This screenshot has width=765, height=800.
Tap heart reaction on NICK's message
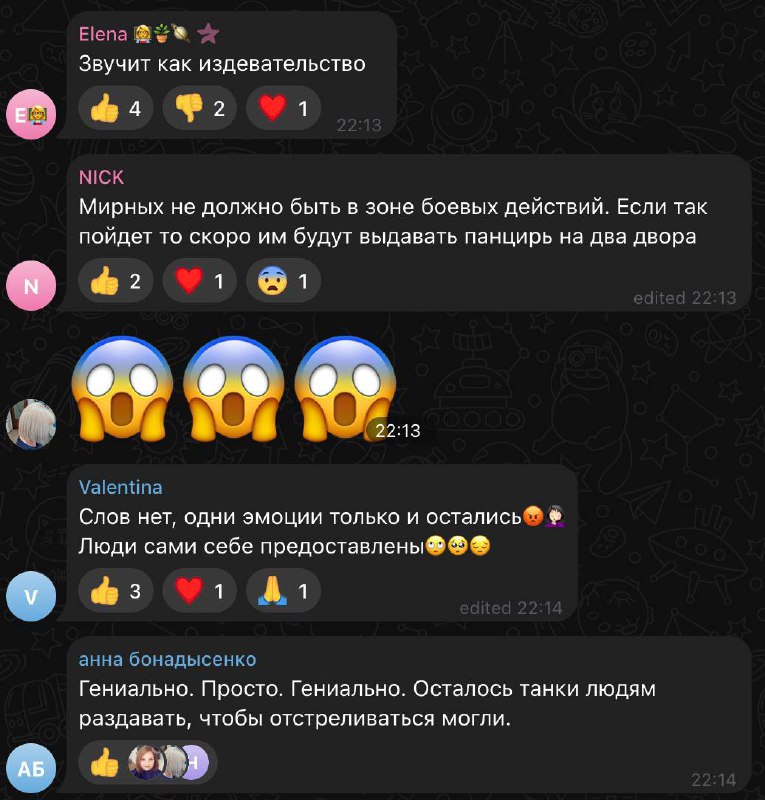click(199, 282)
